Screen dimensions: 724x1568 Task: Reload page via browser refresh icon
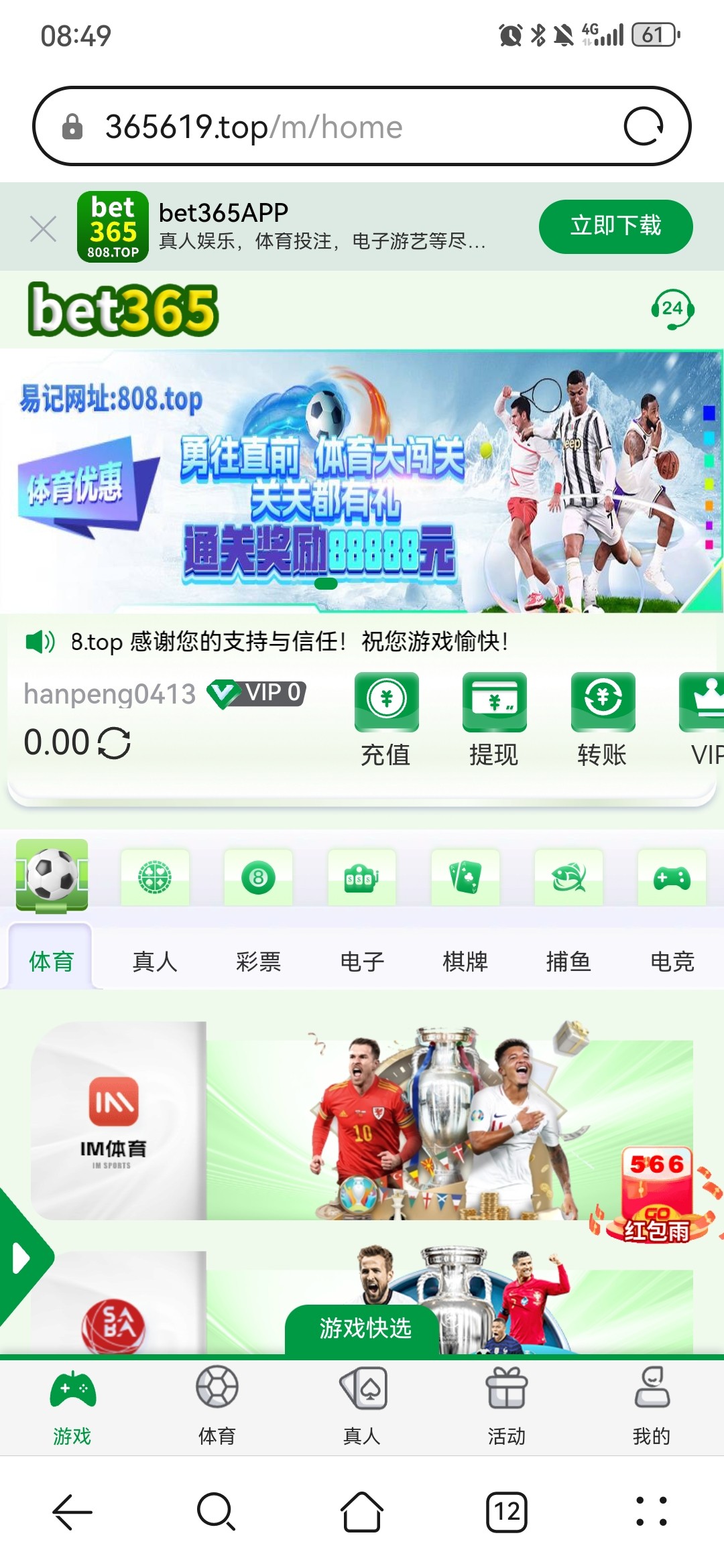click(x=644, y=126)
